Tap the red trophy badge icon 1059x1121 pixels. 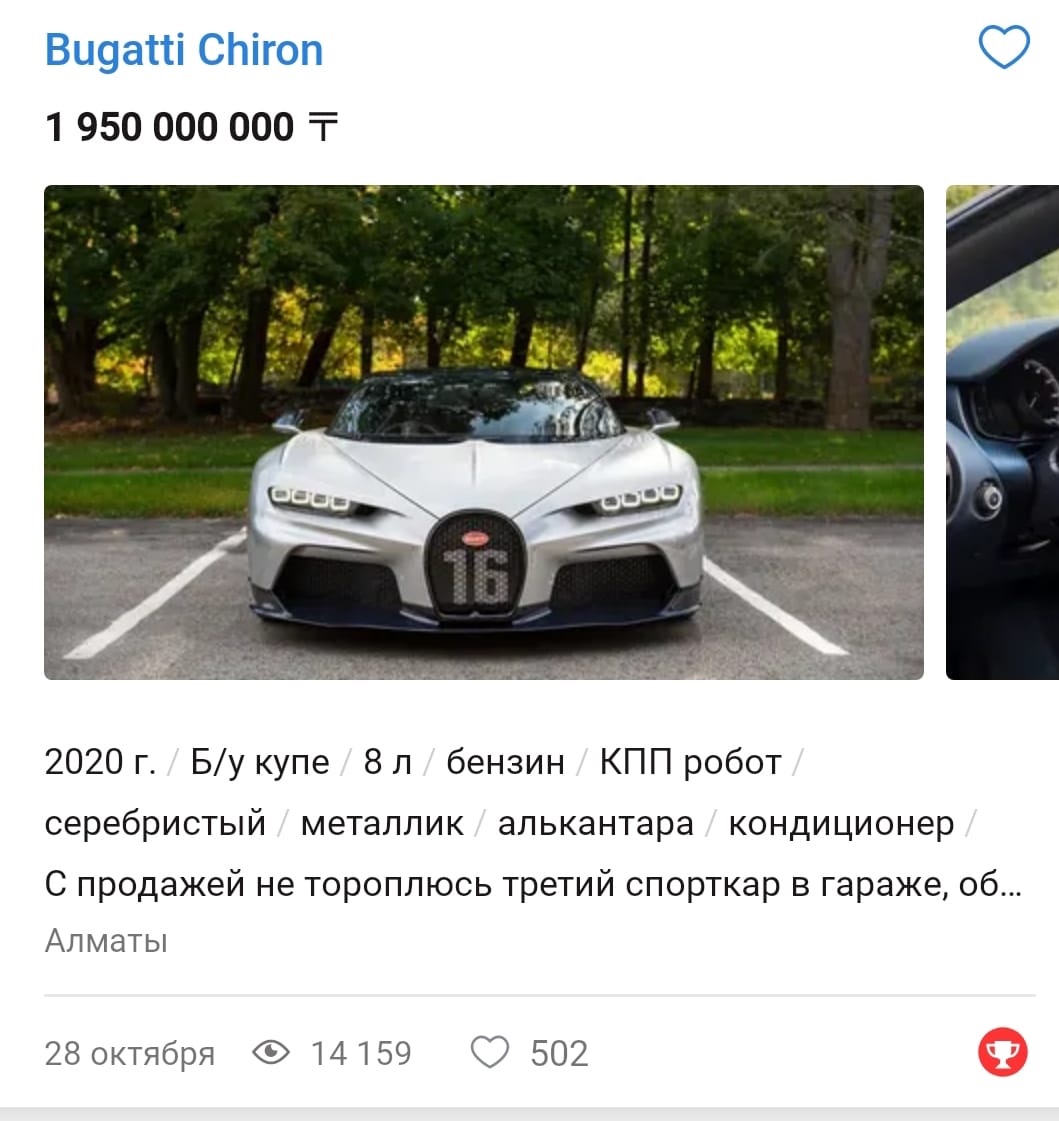(x=1002, y=1052)
